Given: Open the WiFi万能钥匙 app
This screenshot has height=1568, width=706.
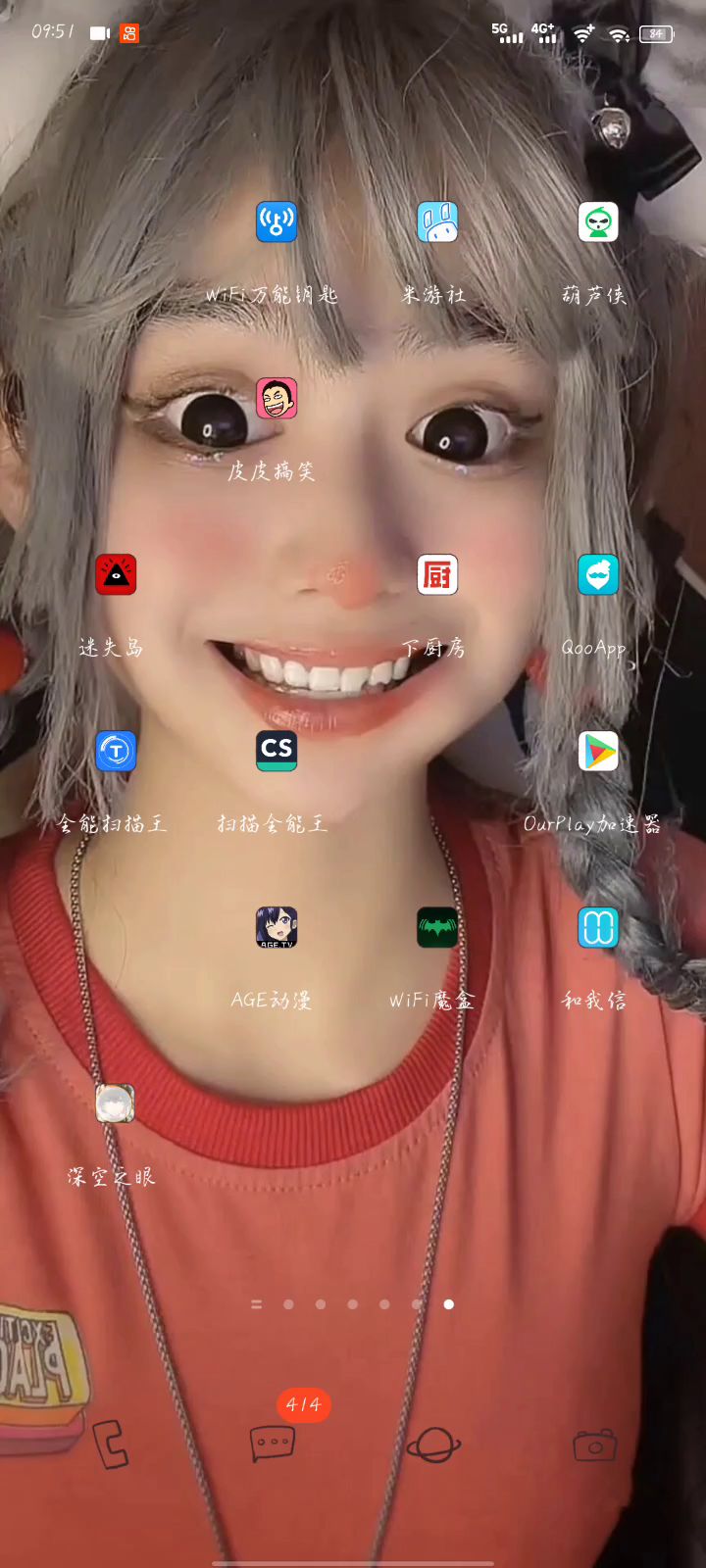Looking at the screenshot, I should (277, 221).
